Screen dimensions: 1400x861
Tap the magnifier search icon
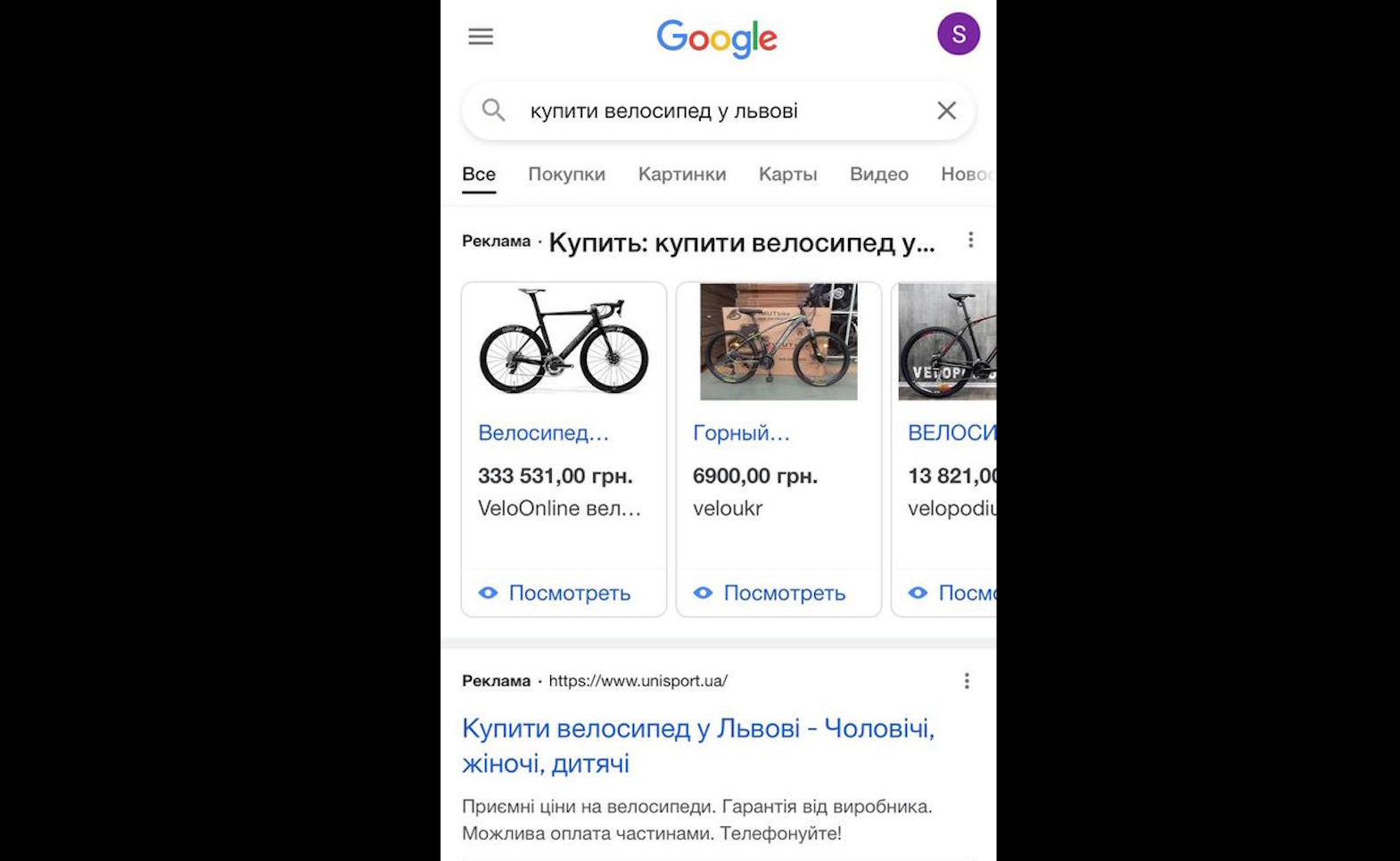point(493,111)
